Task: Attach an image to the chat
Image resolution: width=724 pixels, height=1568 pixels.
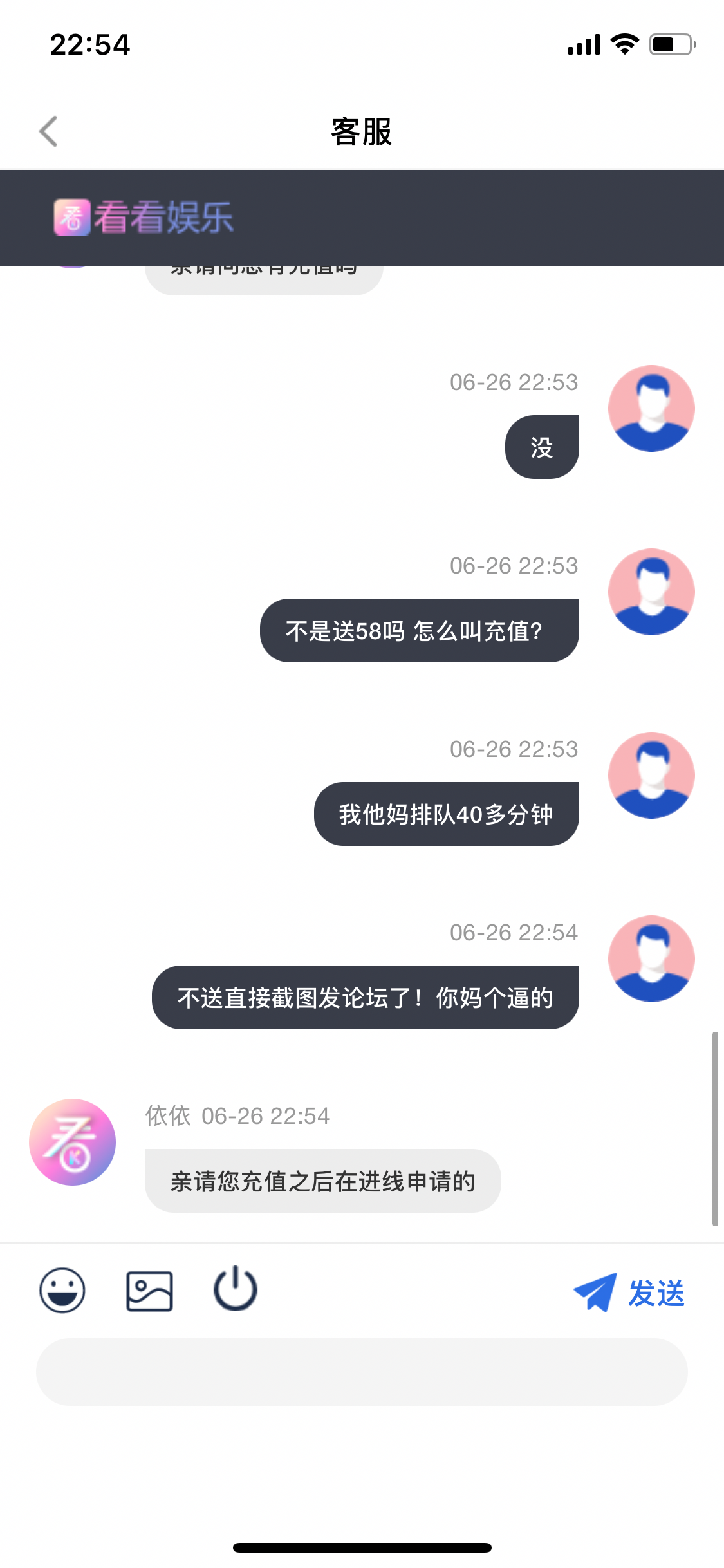Action: [x=149, y=1291]
